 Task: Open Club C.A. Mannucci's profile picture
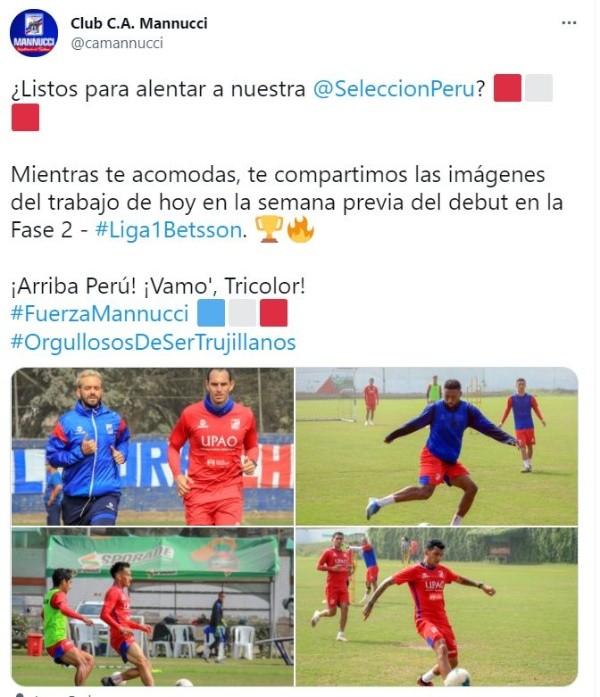(x=33, y=33)
